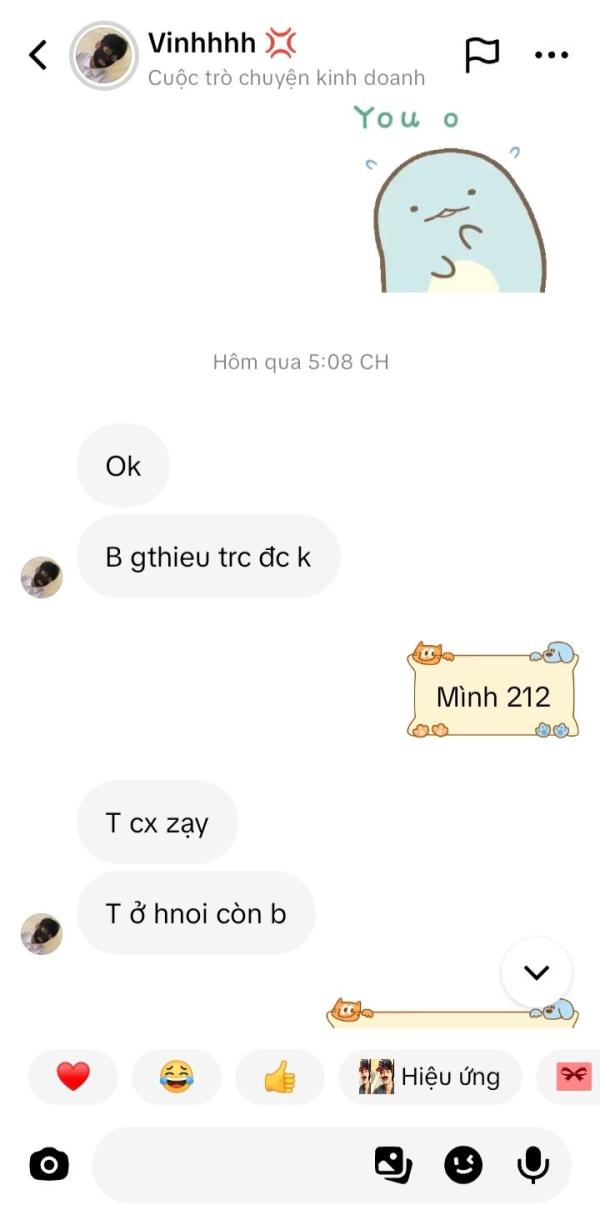Open the sticker and emoji picker
Screen dimensions: 600x1205
(463, 1164)
